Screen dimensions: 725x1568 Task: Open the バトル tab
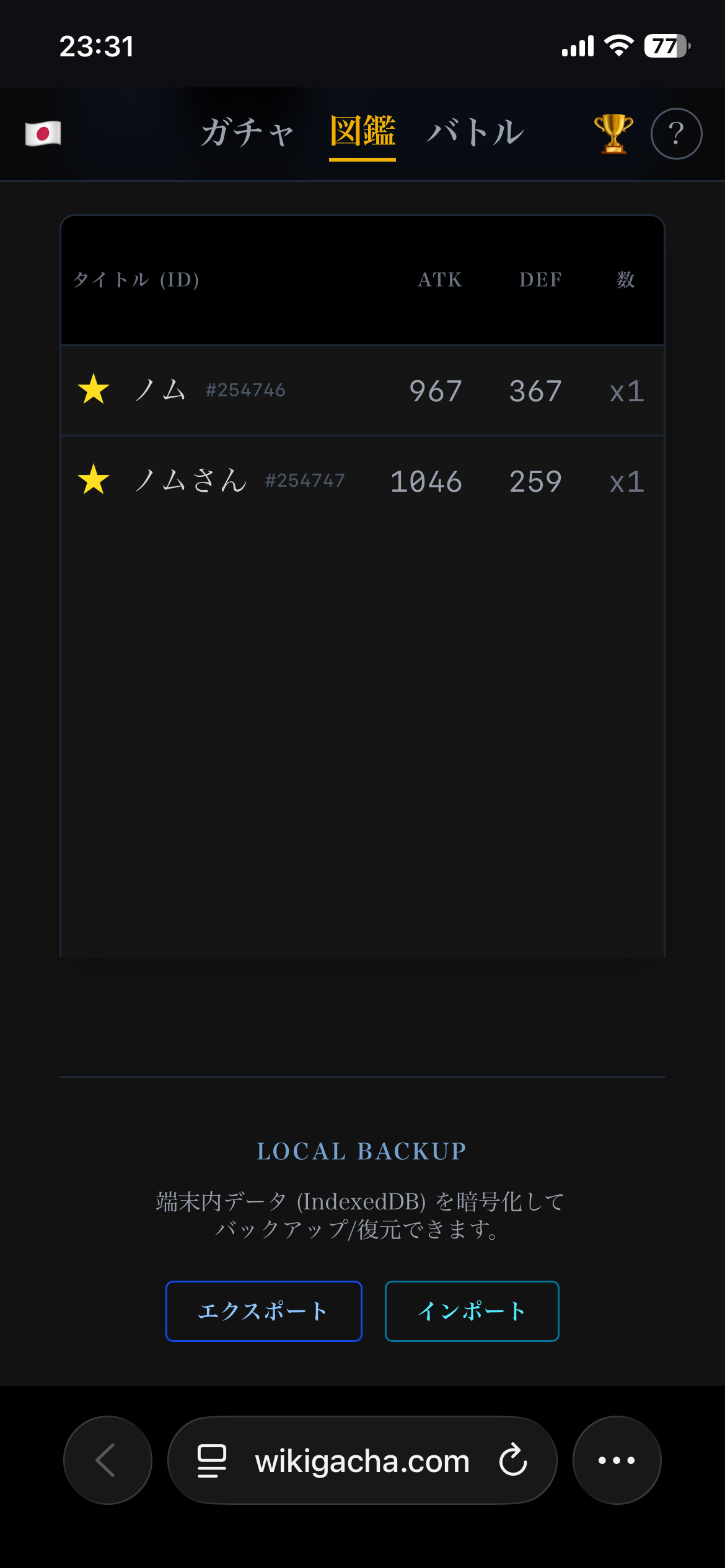(x=475, y=133)
